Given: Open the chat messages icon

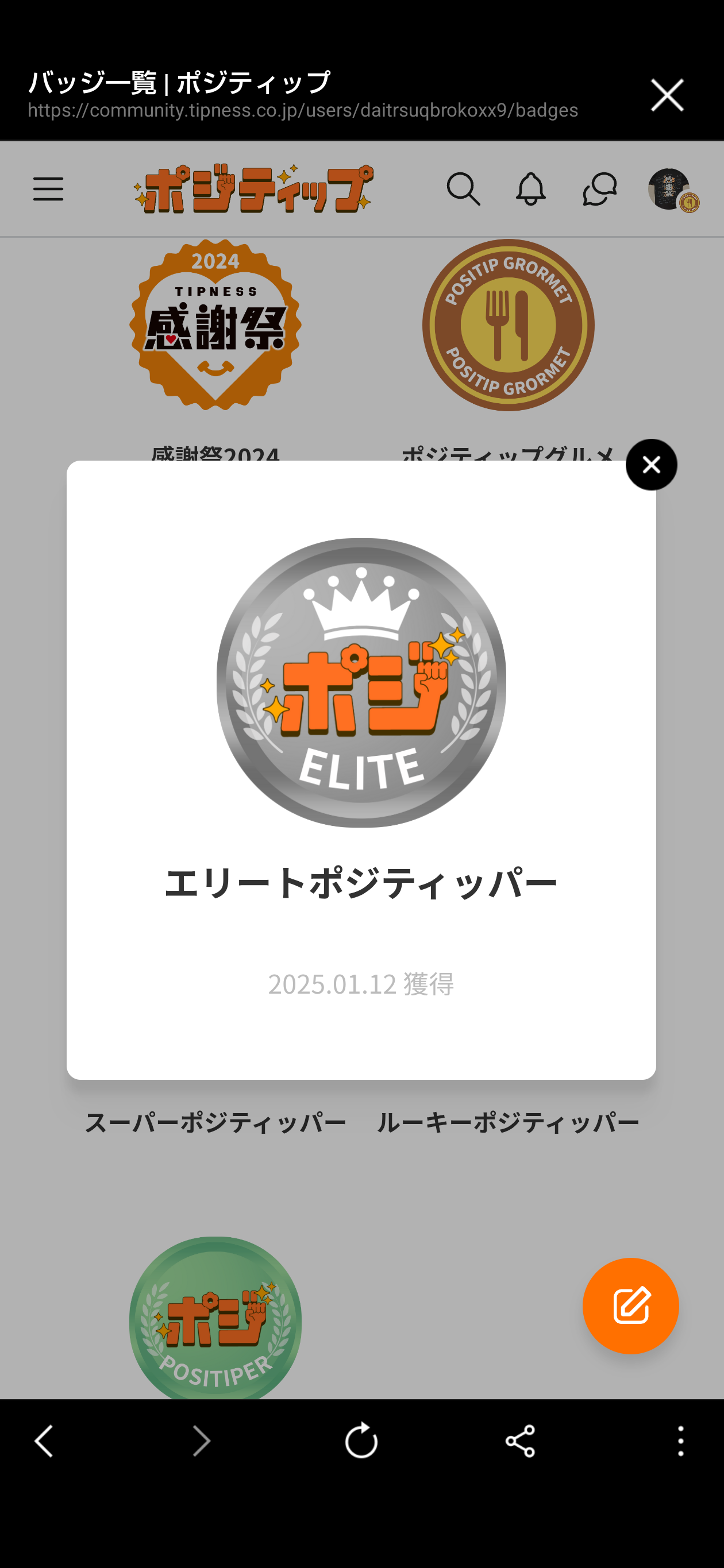Looking at the screenshot, I should pos(599,190).
